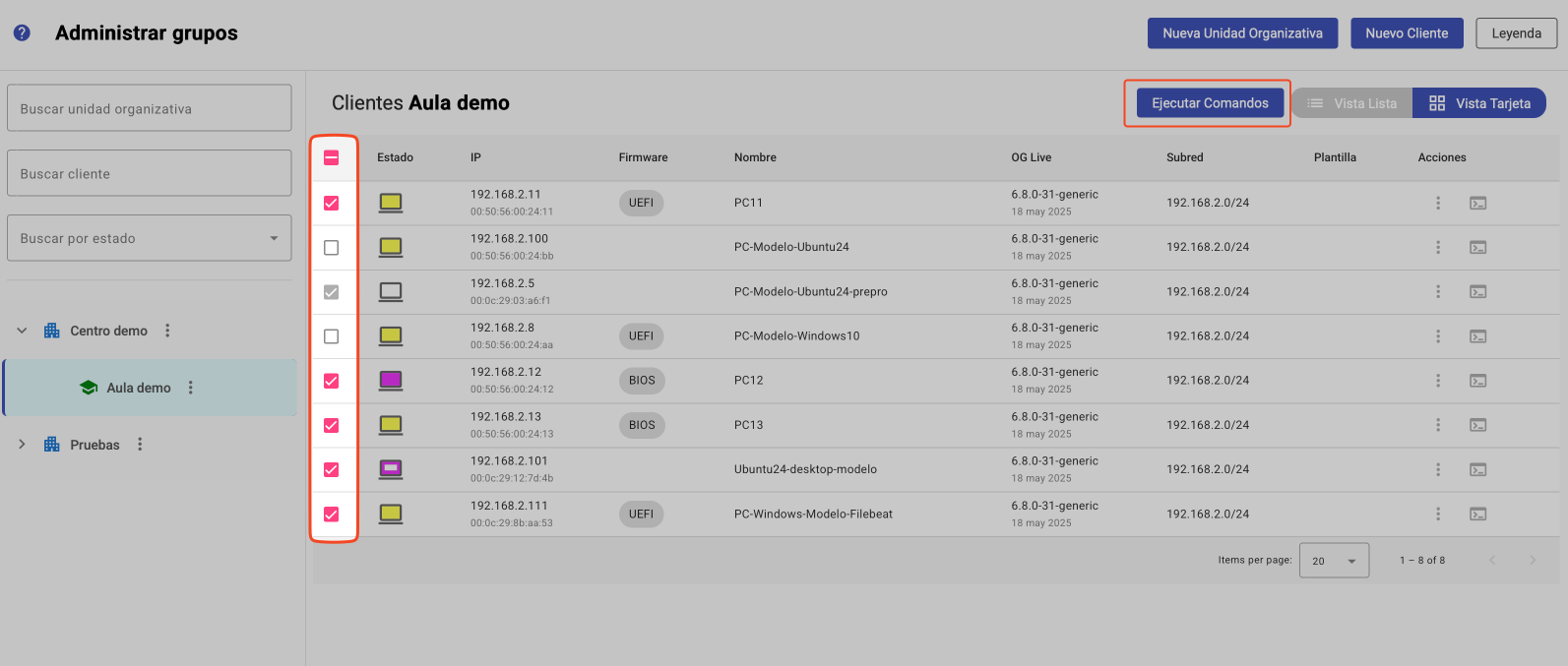1568x666 pixels.
Task: Select the PC-Modelo-Windows10 checkbox
Action: [x=332, y=336]
